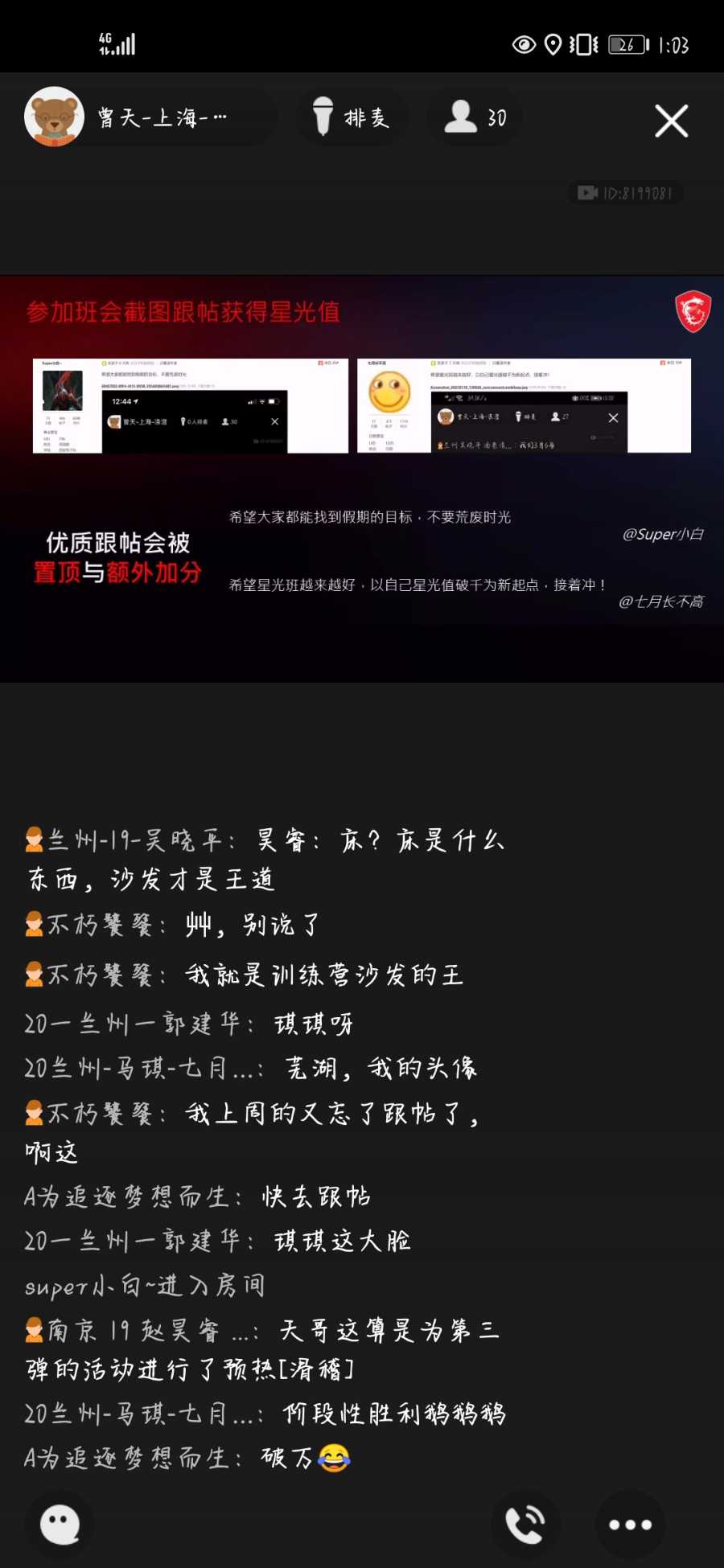This screenshot has height=1568, width=724.
Task: Tap the 排麦 microphone queue button
Action: (351, 117)
